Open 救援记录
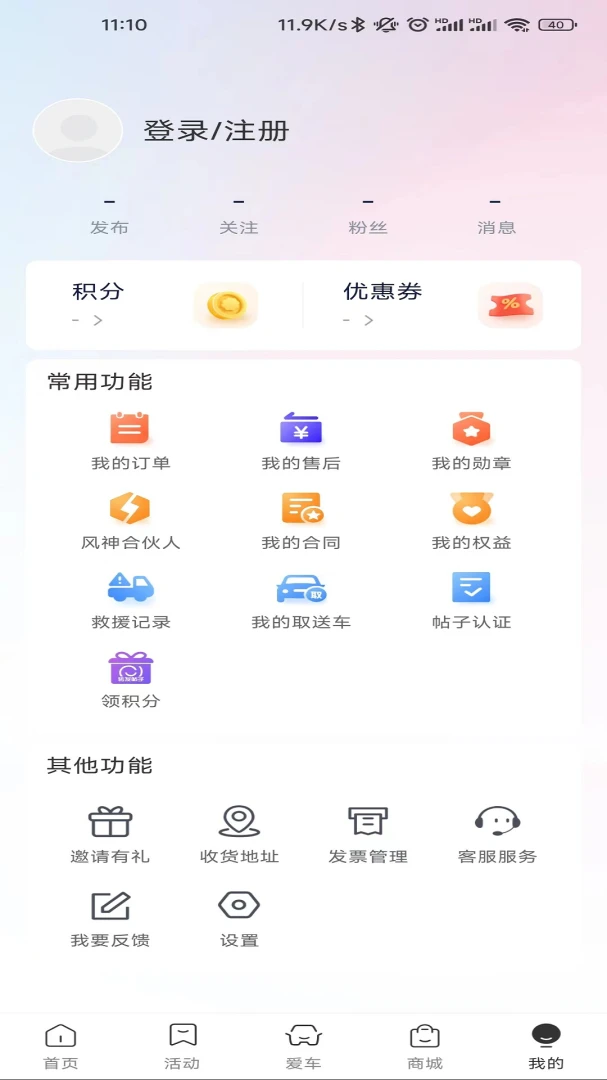The width and height of the screenshot is (607, 1080). pos(130,600)
